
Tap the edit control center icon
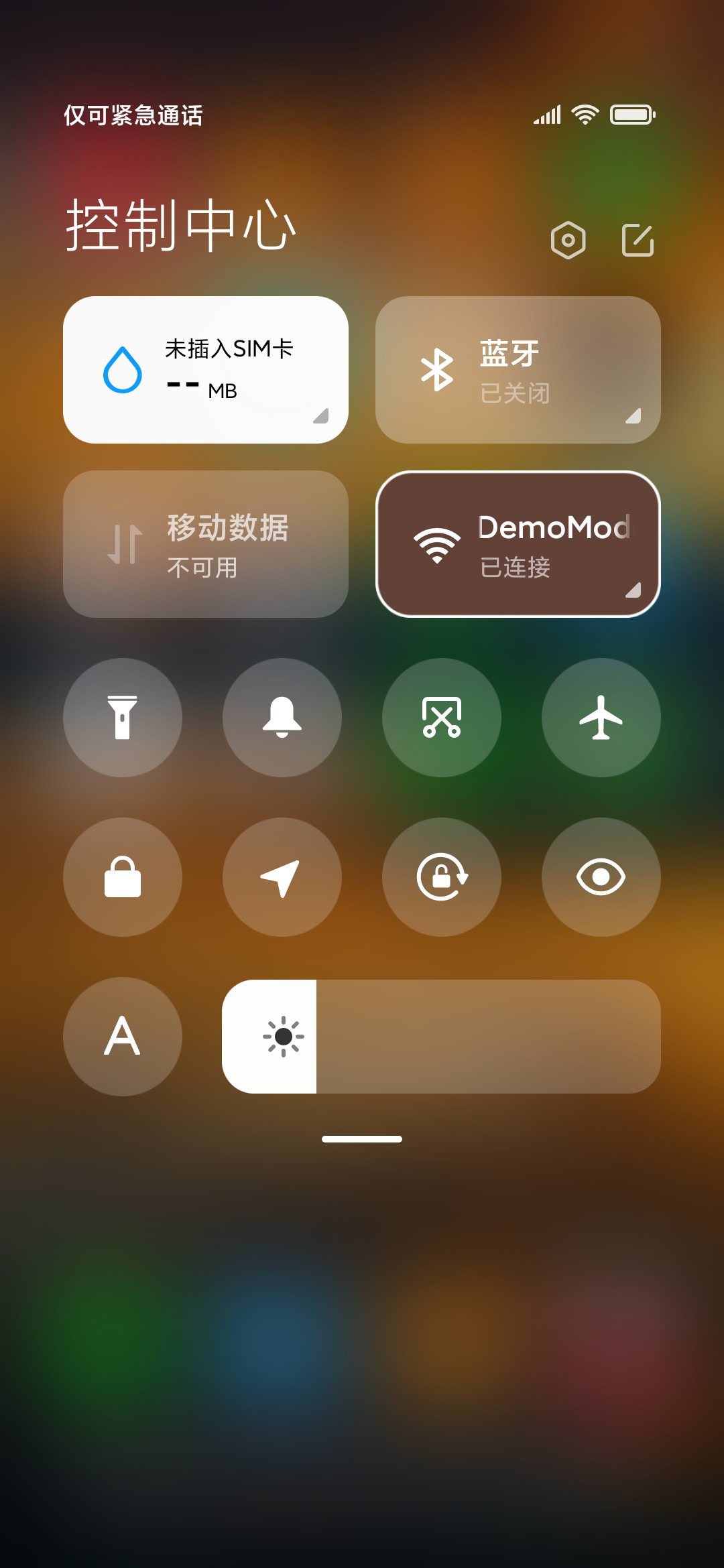point(638,240)
